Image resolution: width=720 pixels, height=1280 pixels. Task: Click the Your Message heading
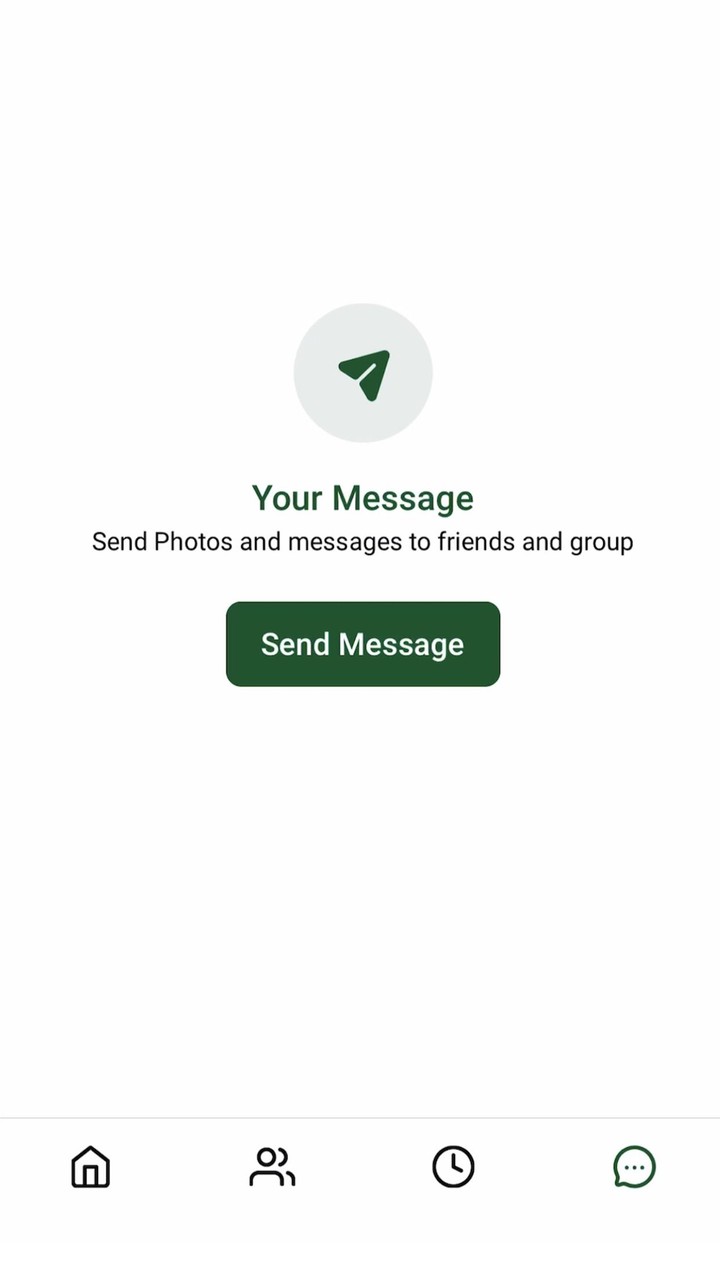[362, 497]
